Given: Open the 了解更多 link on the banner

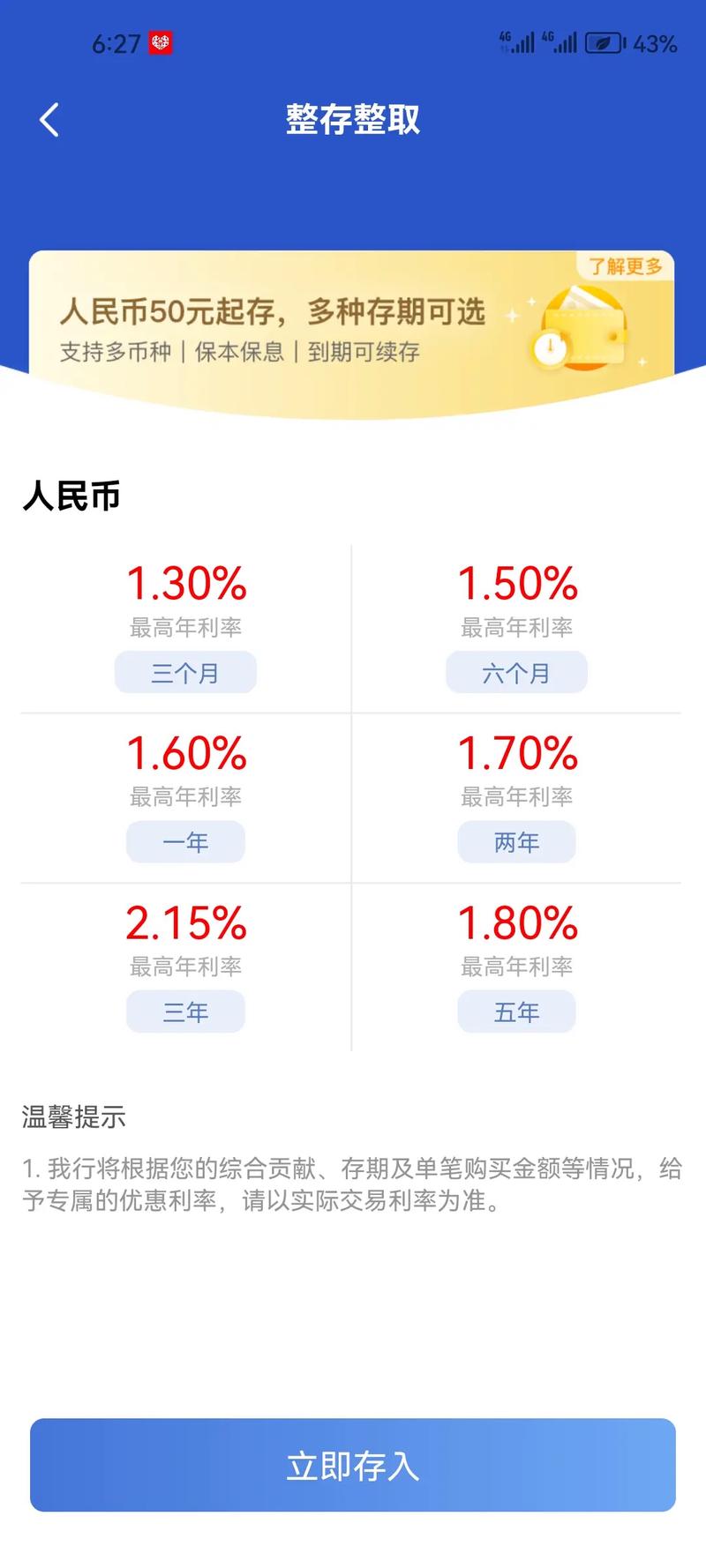Looking at the screenshot, I should tap(625, 265).
